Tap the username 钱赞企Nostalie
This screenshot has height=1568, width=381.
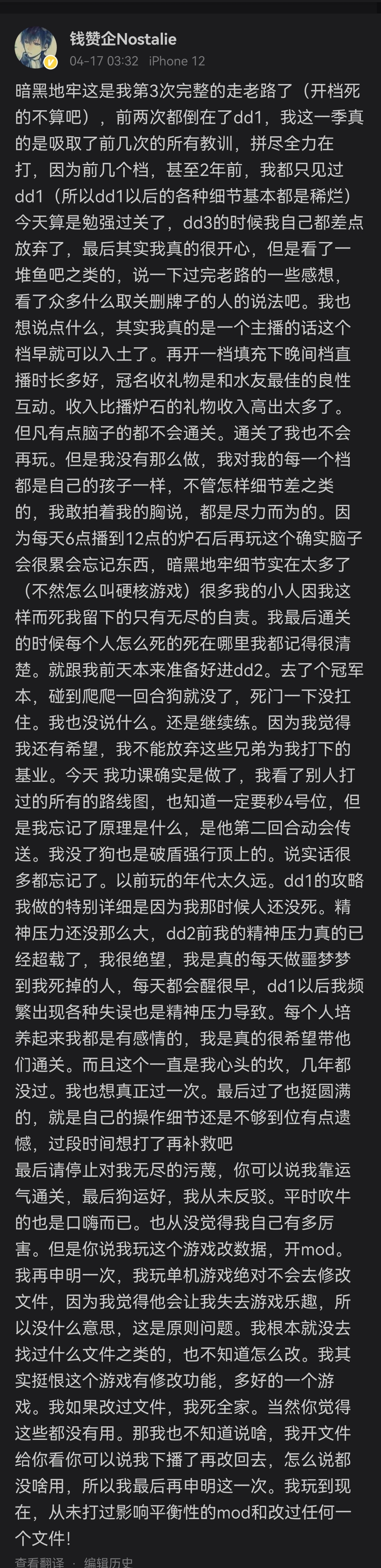123,40
